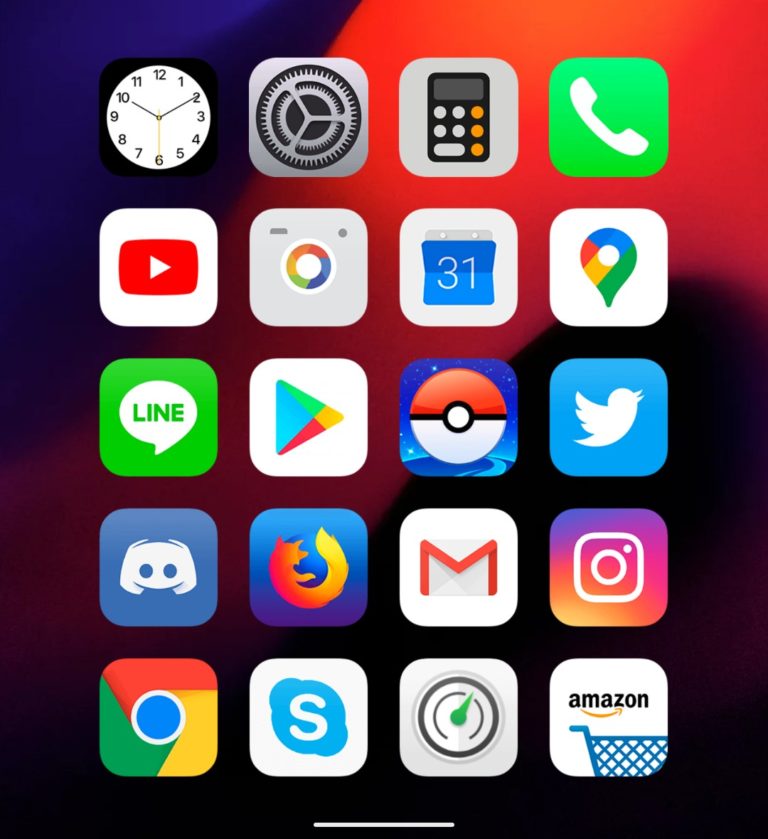This screenshot has height=839, width=768.
Task: Open the Clock app
Action: 158,117
